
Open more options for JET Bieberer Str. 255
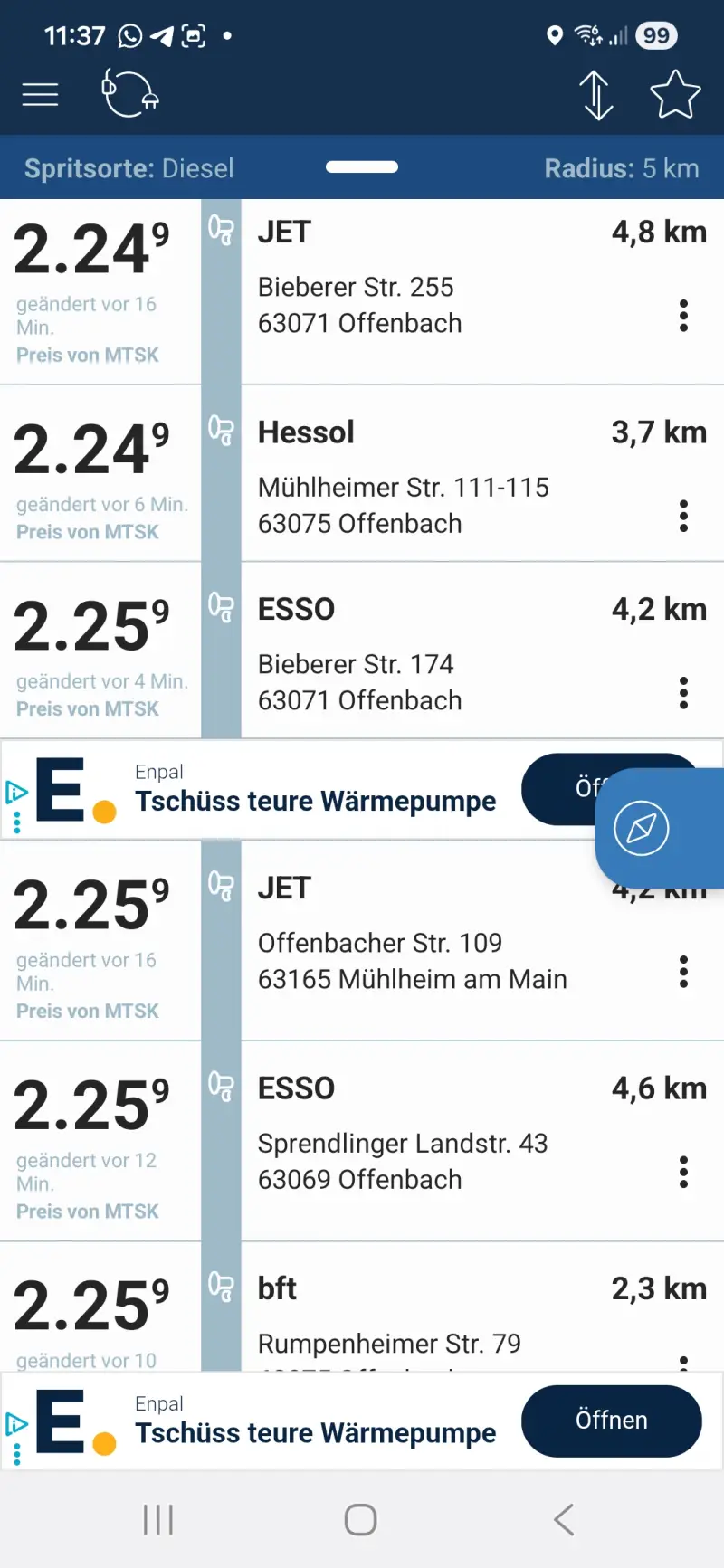[x=684, y=316]
